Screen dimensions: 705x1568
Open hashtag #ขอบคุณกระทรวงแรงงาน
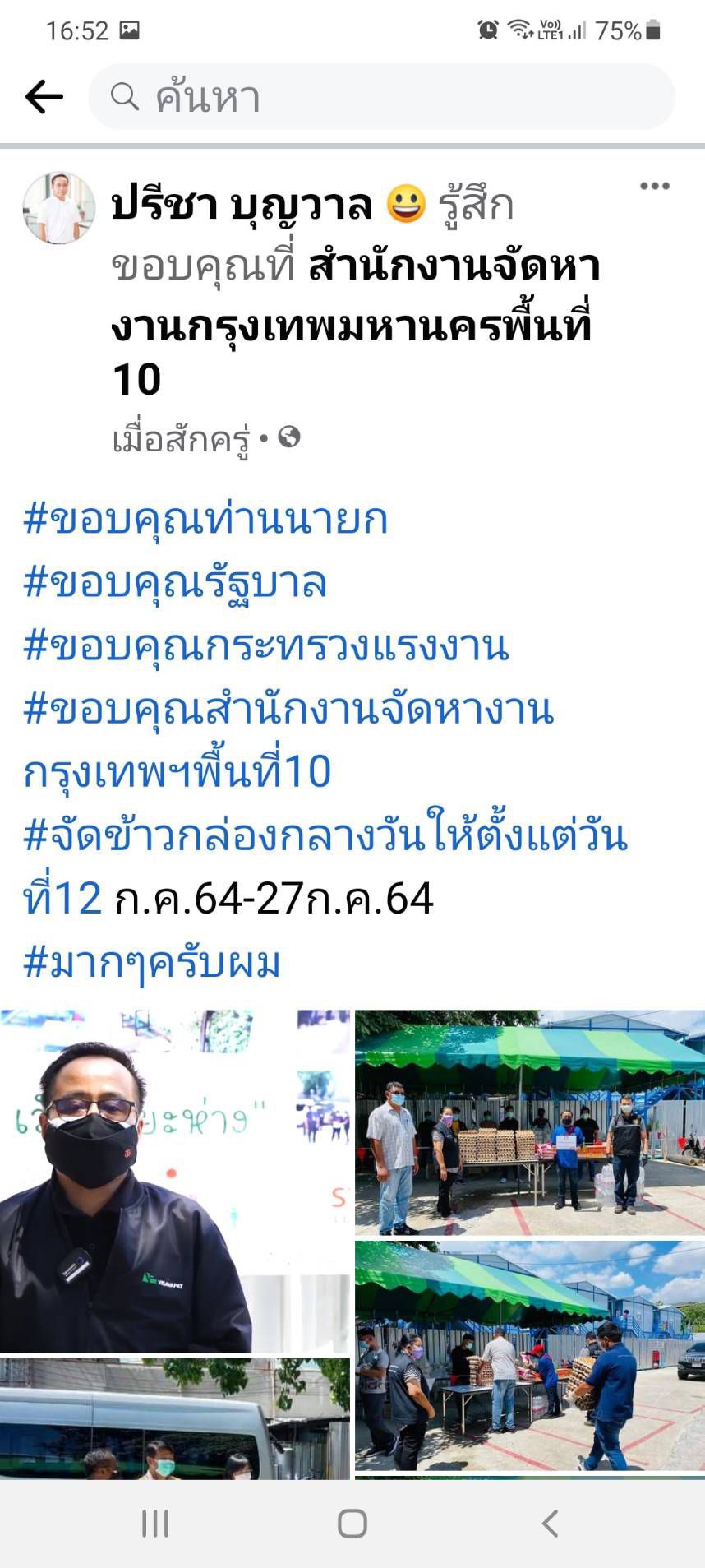coord(266,646)
